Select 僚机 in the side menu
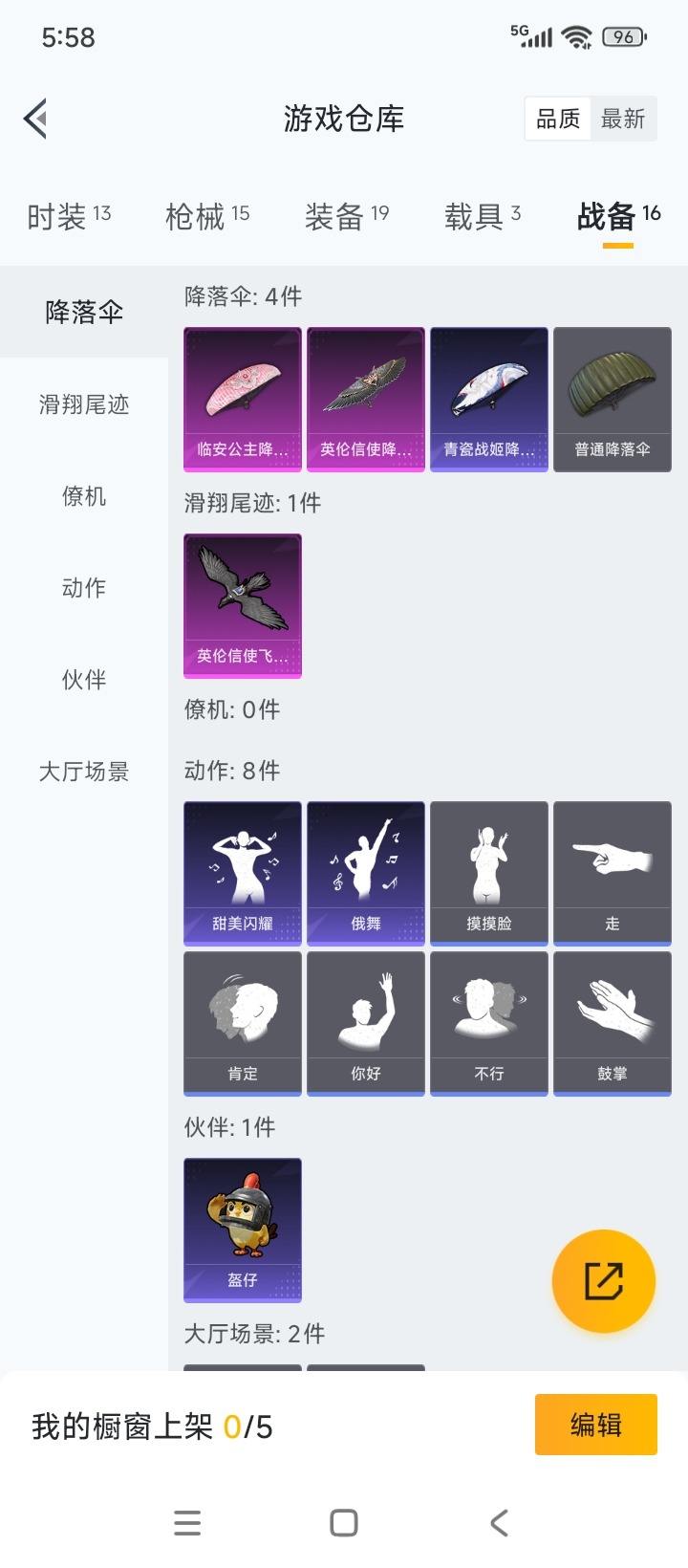688x1568 pixels. tap(84, 496)
